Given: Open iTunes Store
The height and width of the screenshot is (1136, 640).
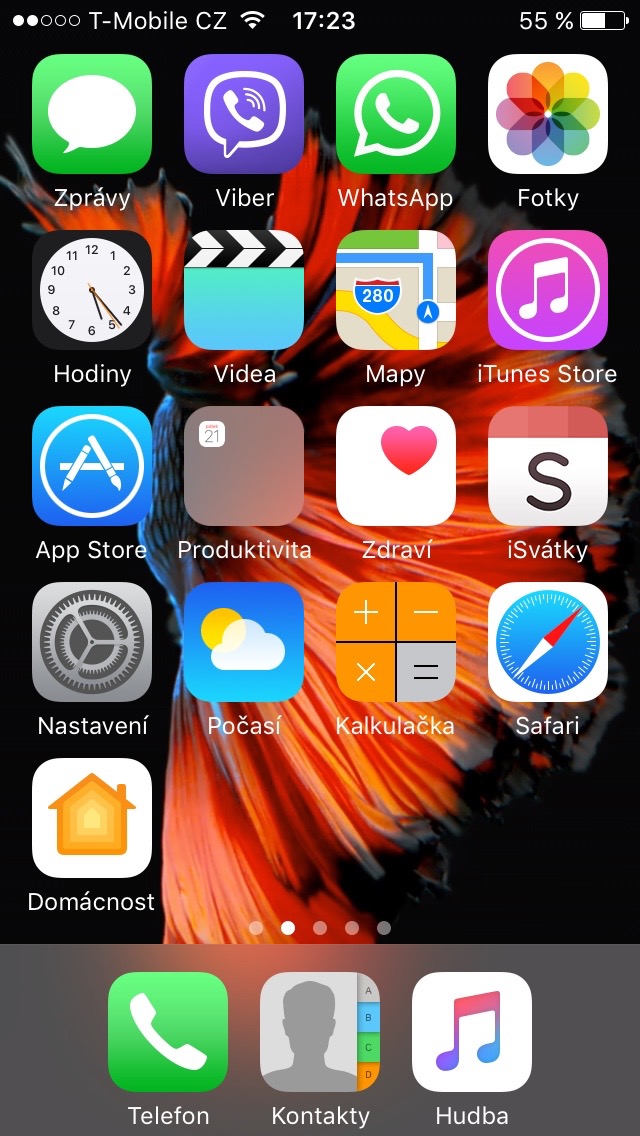Looking at the screenshot, I should 548,290.
